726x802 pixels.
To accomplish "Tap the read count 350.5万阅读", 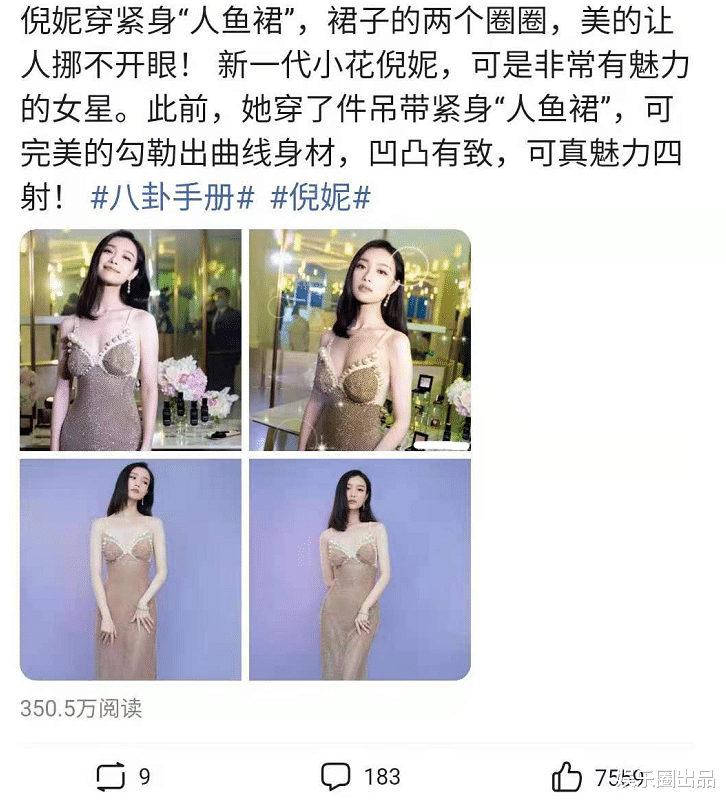I will 83,709.
